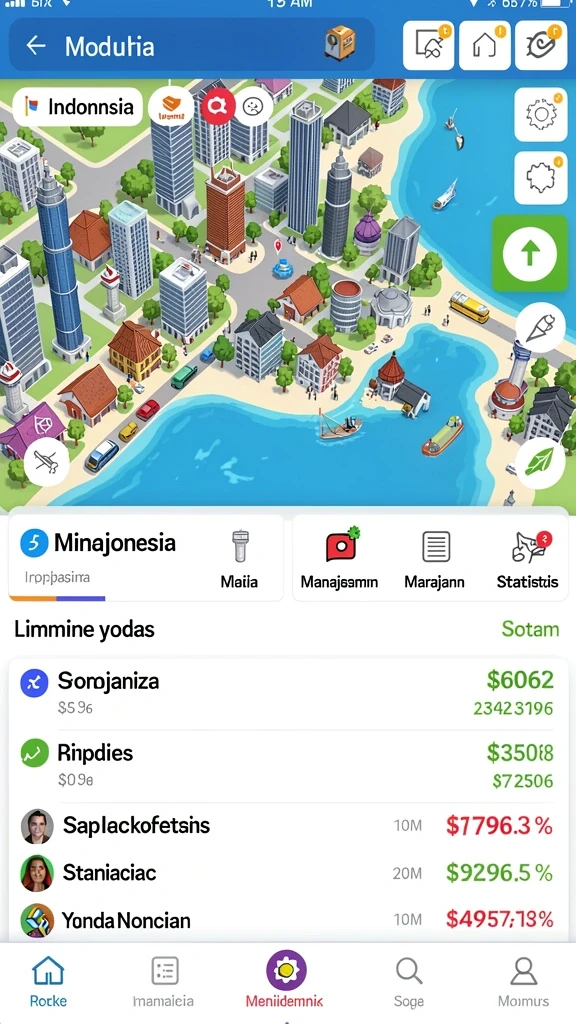Image resolution: width=576 pixels, height=1024 pixels.
Task: Tap the green upward arrow button
Action: coord(530,253)
